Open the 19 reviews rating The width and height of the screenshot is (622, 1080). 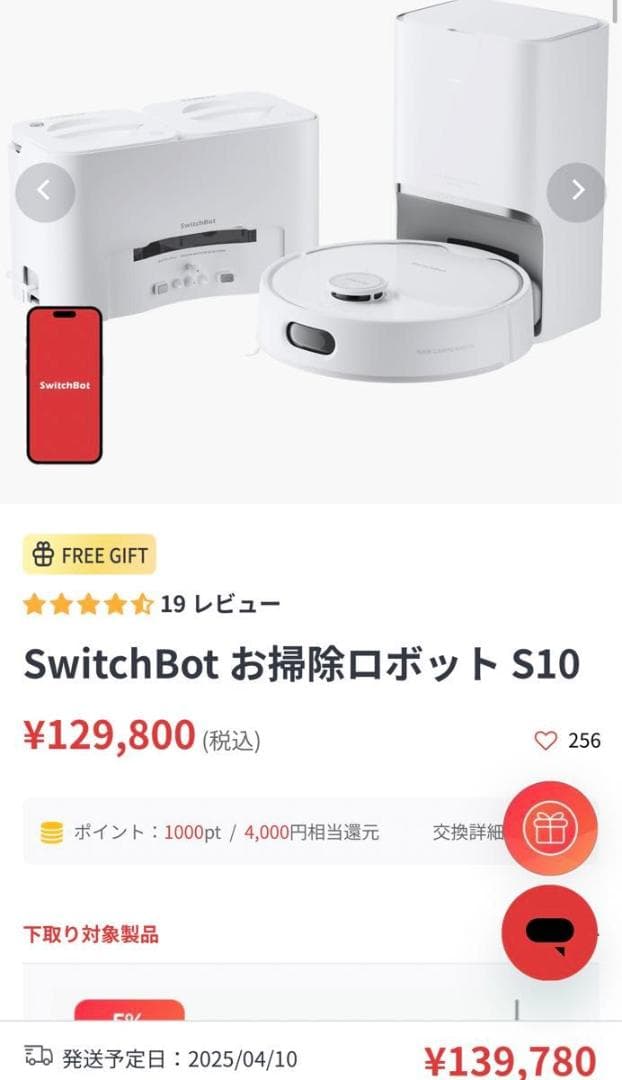point(150,604)
